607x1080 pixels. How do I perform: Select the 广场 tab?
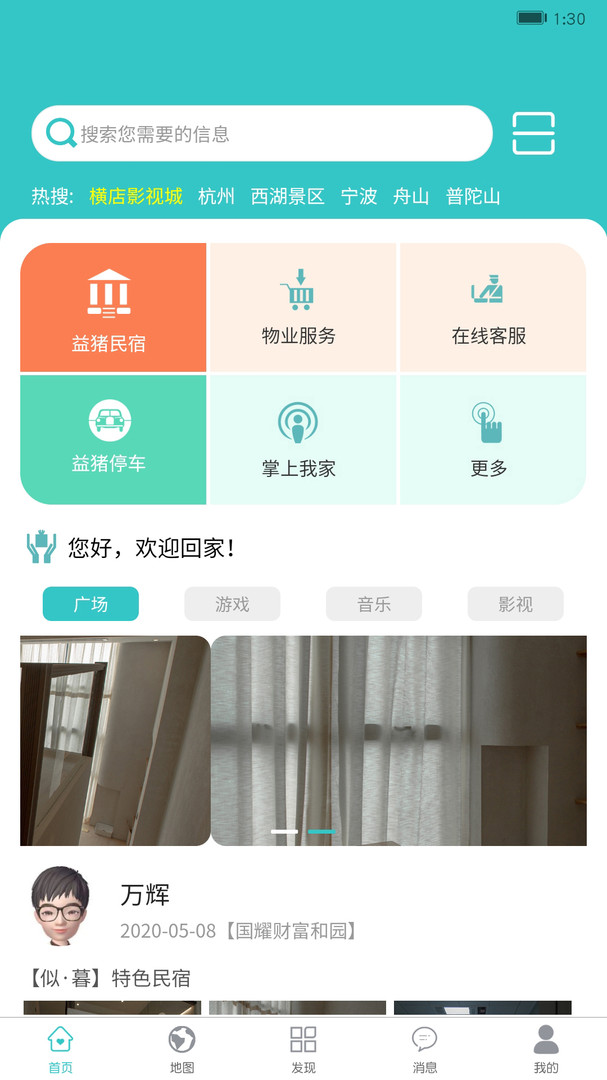click(x=91, y=604)
